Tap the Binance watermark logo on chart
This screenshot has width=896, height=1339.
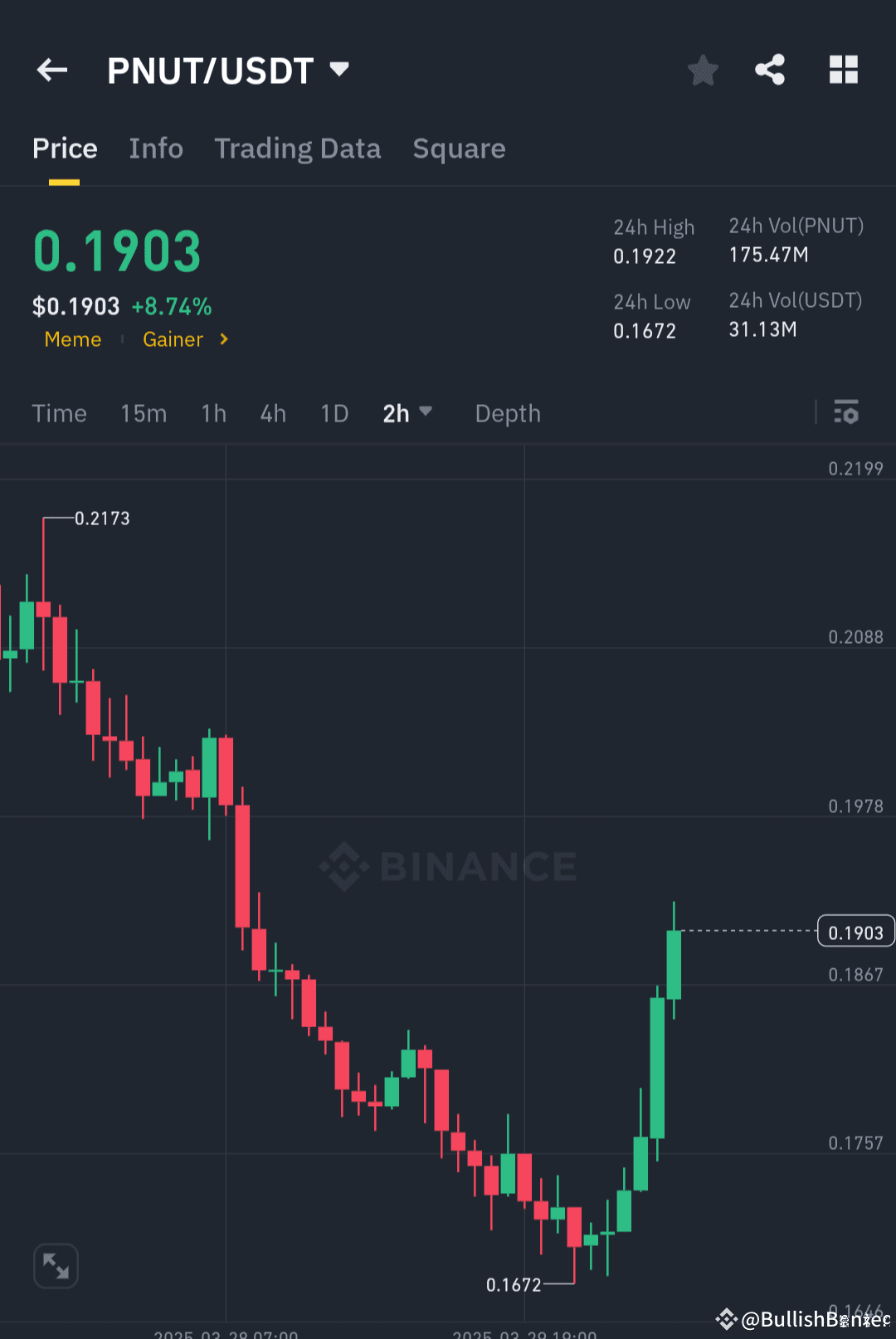pos(448,866)
